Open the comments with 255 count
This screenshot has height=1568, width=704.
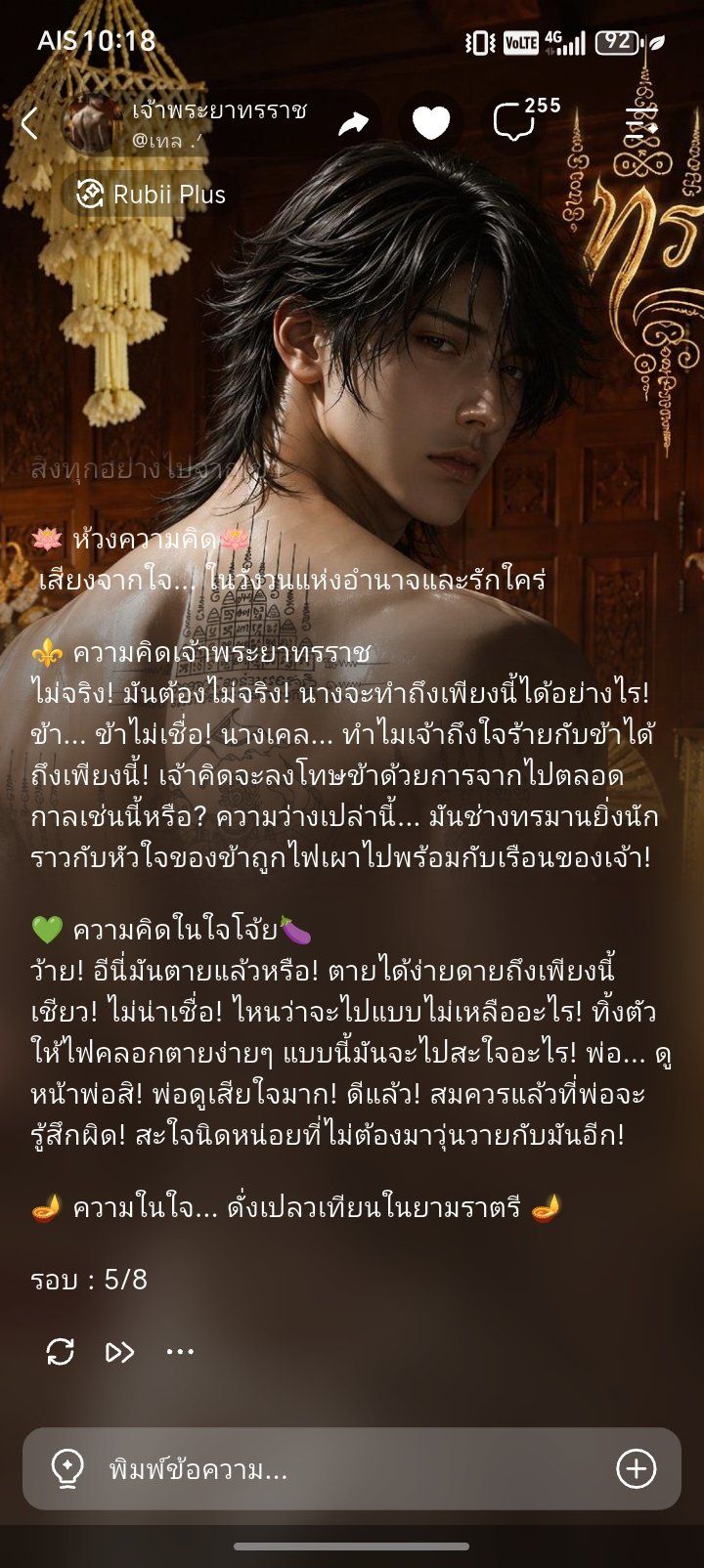pyautogui.click(x=524, y=119)
